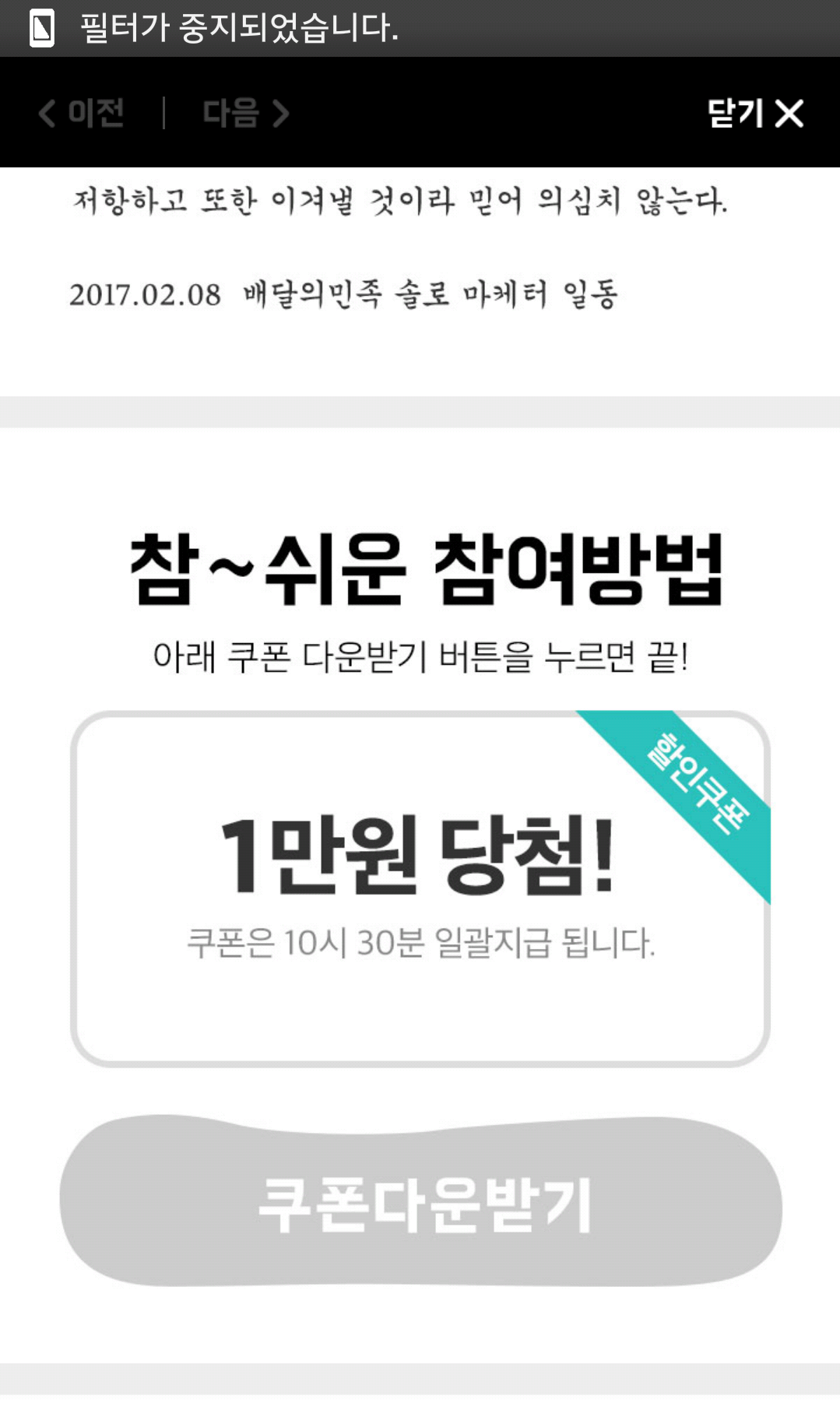Go to previous page with 이전
Image resolution: width=840 pixels, height=1403 pixels.
click(82, 114)
